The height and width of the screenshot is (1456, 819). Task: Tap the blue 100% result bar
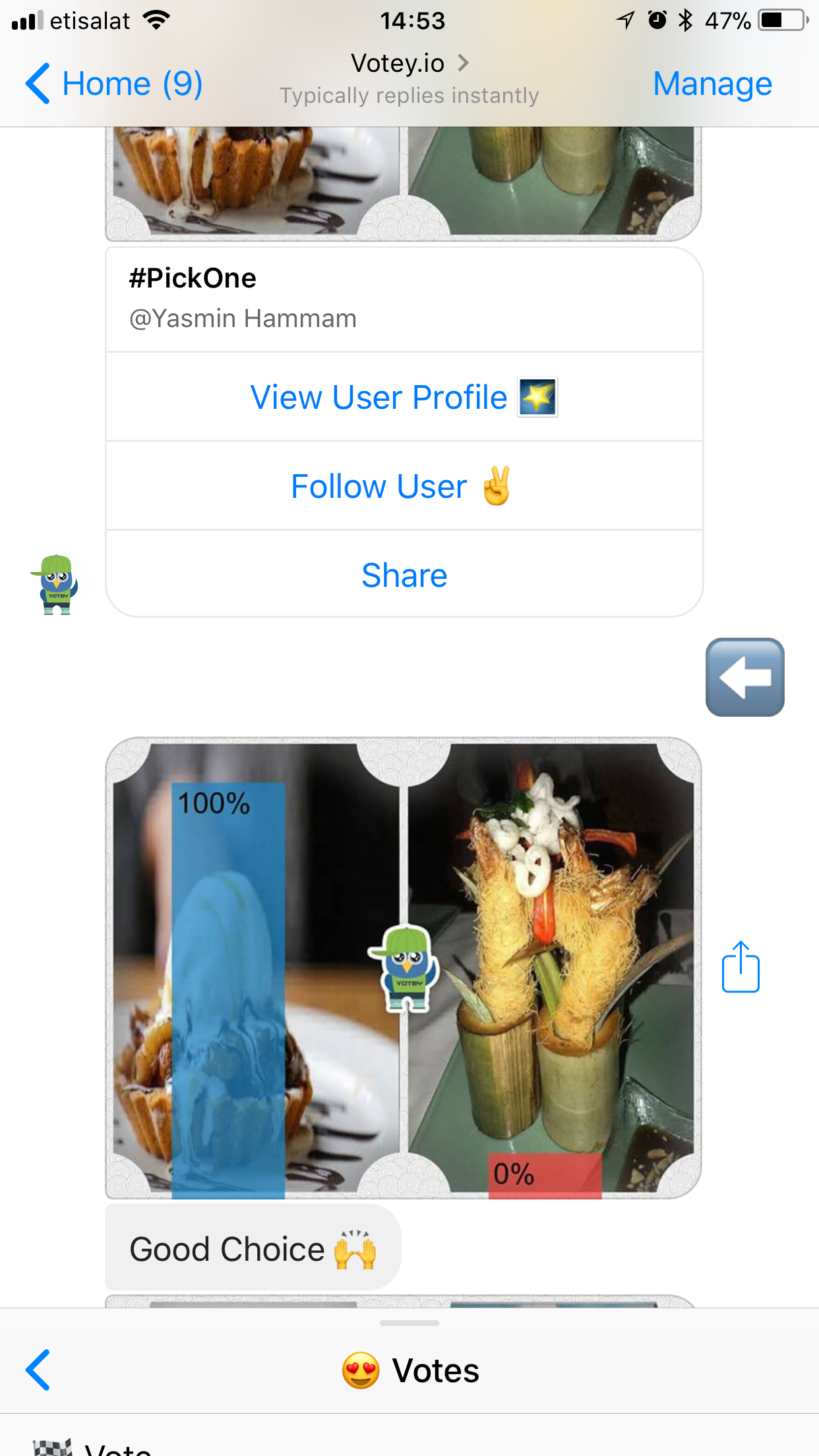pos(229,989)
